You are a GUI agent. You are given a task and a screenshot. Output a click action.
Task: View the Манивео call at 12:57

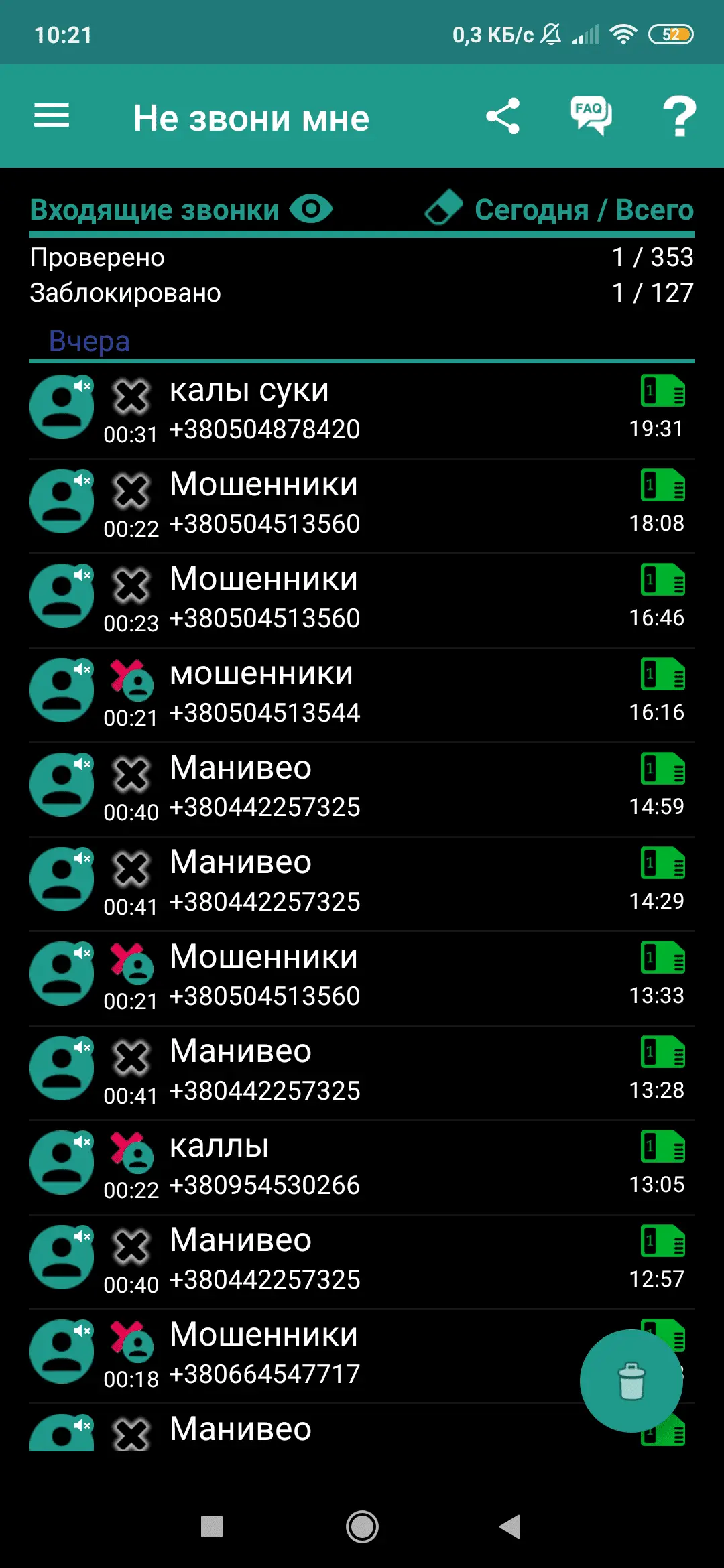362,1260
